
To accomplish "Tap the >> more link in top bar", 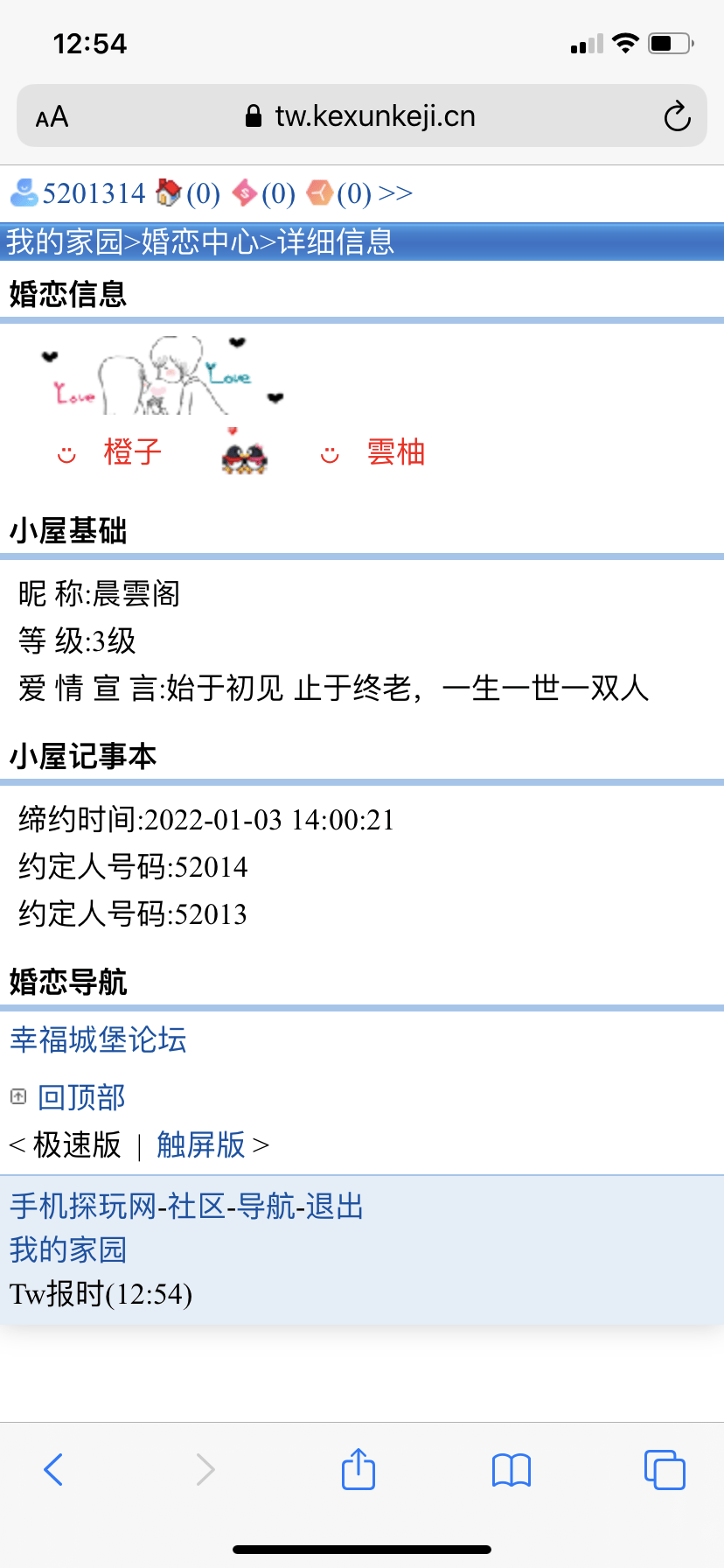I will pos(395,193).
